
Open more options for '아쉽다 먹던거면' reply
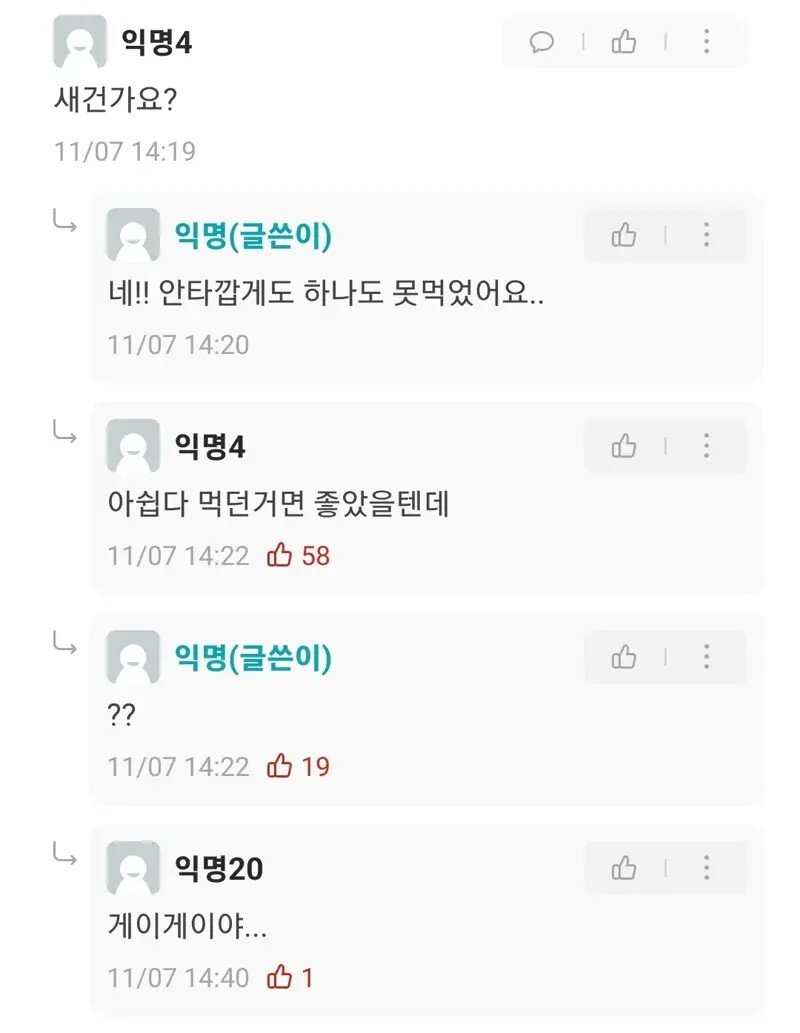point(706,446)
